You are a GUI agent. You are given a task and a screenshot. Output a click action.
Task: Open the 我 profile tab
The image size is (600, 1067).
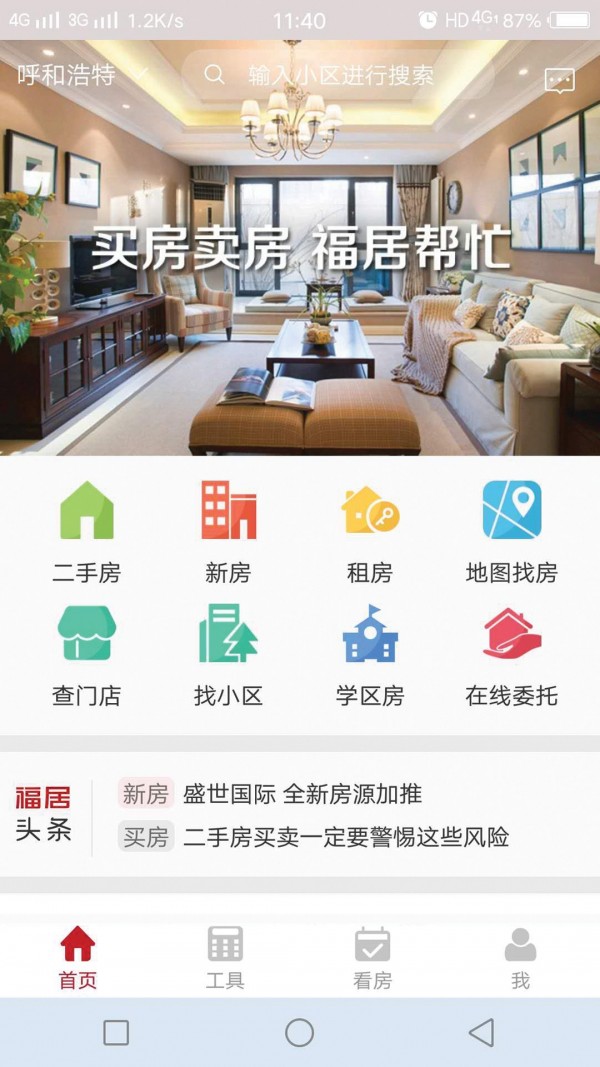tap(520, 958)
